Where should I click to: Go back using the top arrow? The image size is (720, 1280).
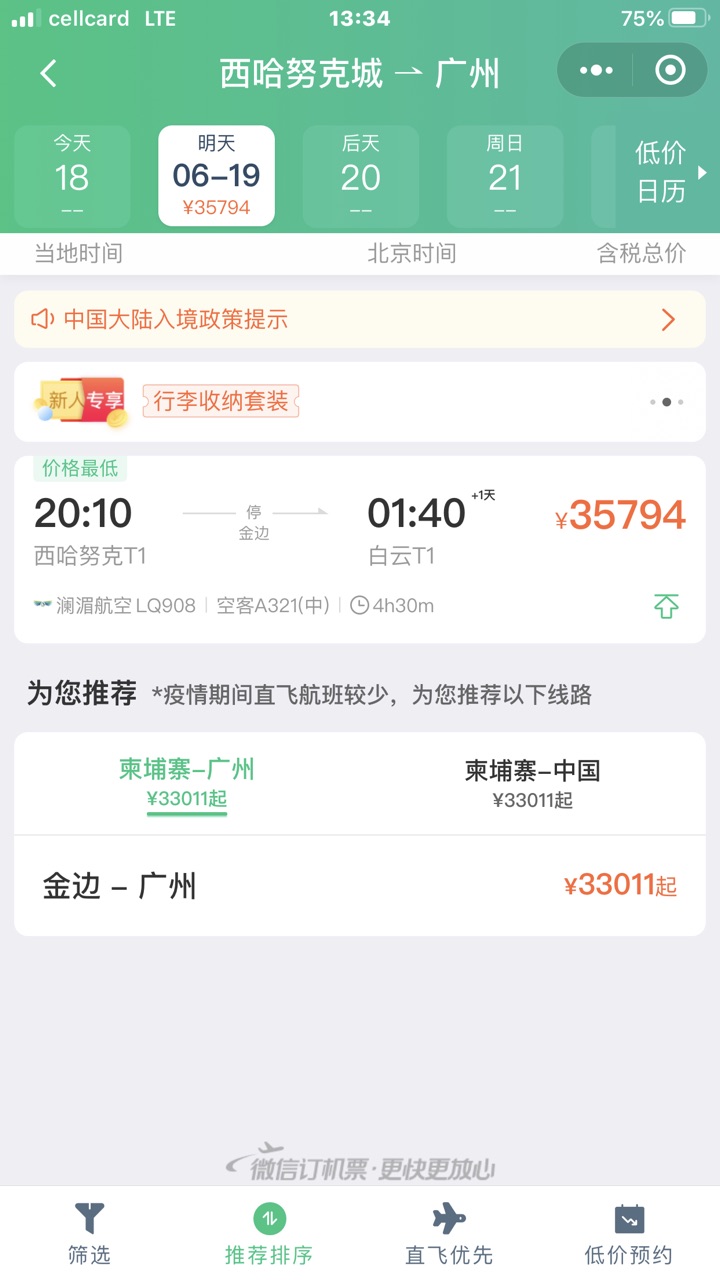tap(48, 73)
